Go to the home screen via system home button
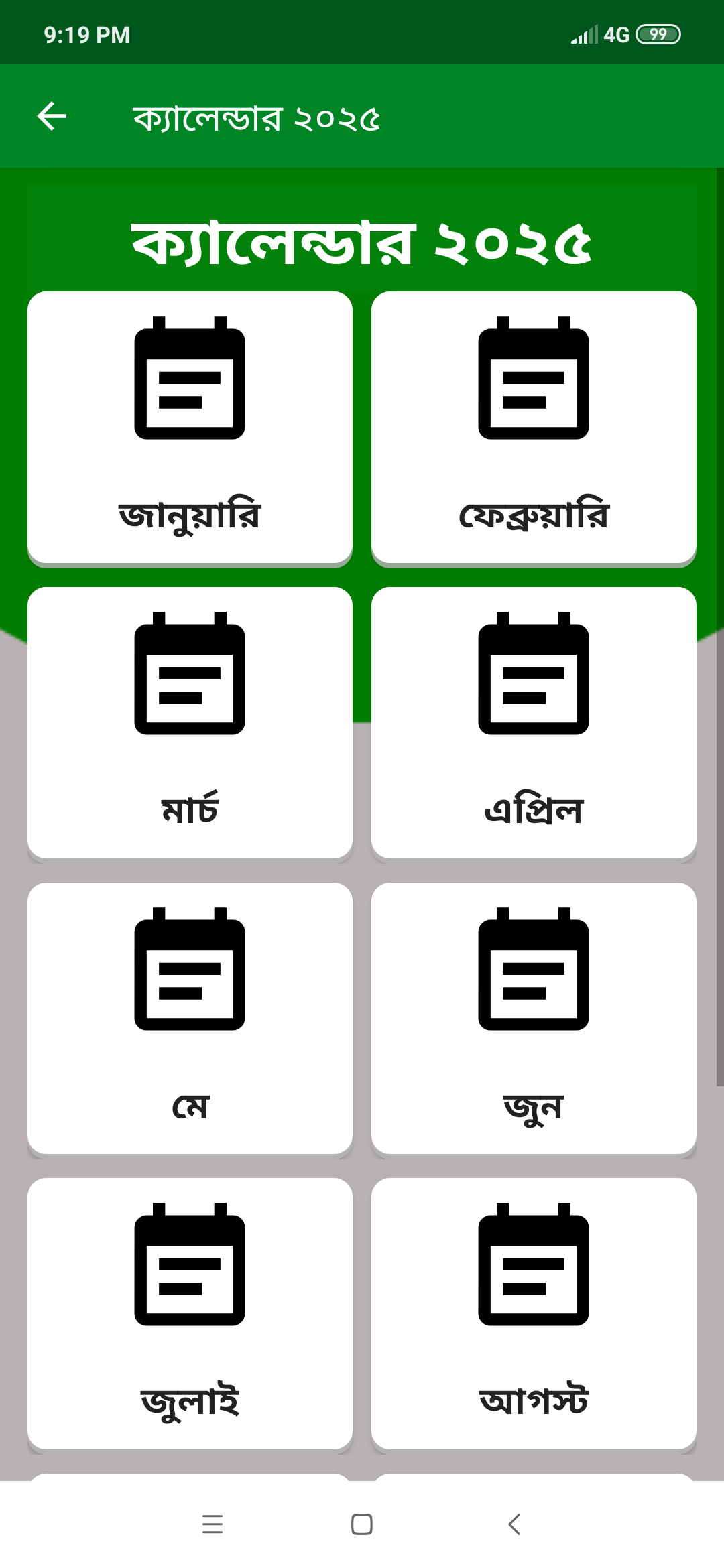This screenshot has height=1568, width=724. 362,1524
